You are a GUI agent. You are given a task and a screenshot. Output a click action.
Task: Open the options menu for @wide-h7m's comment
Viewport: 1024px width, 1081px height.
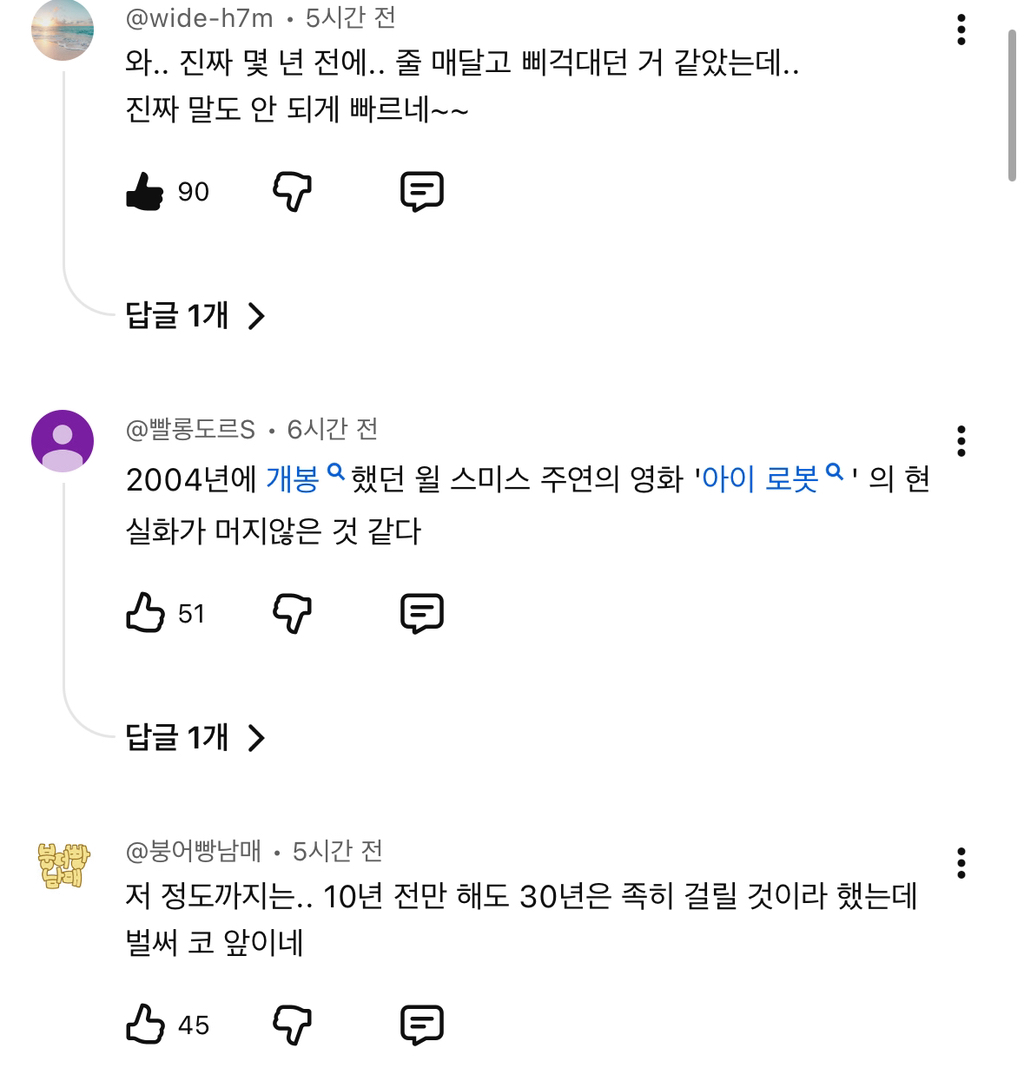tap(961, 30)
